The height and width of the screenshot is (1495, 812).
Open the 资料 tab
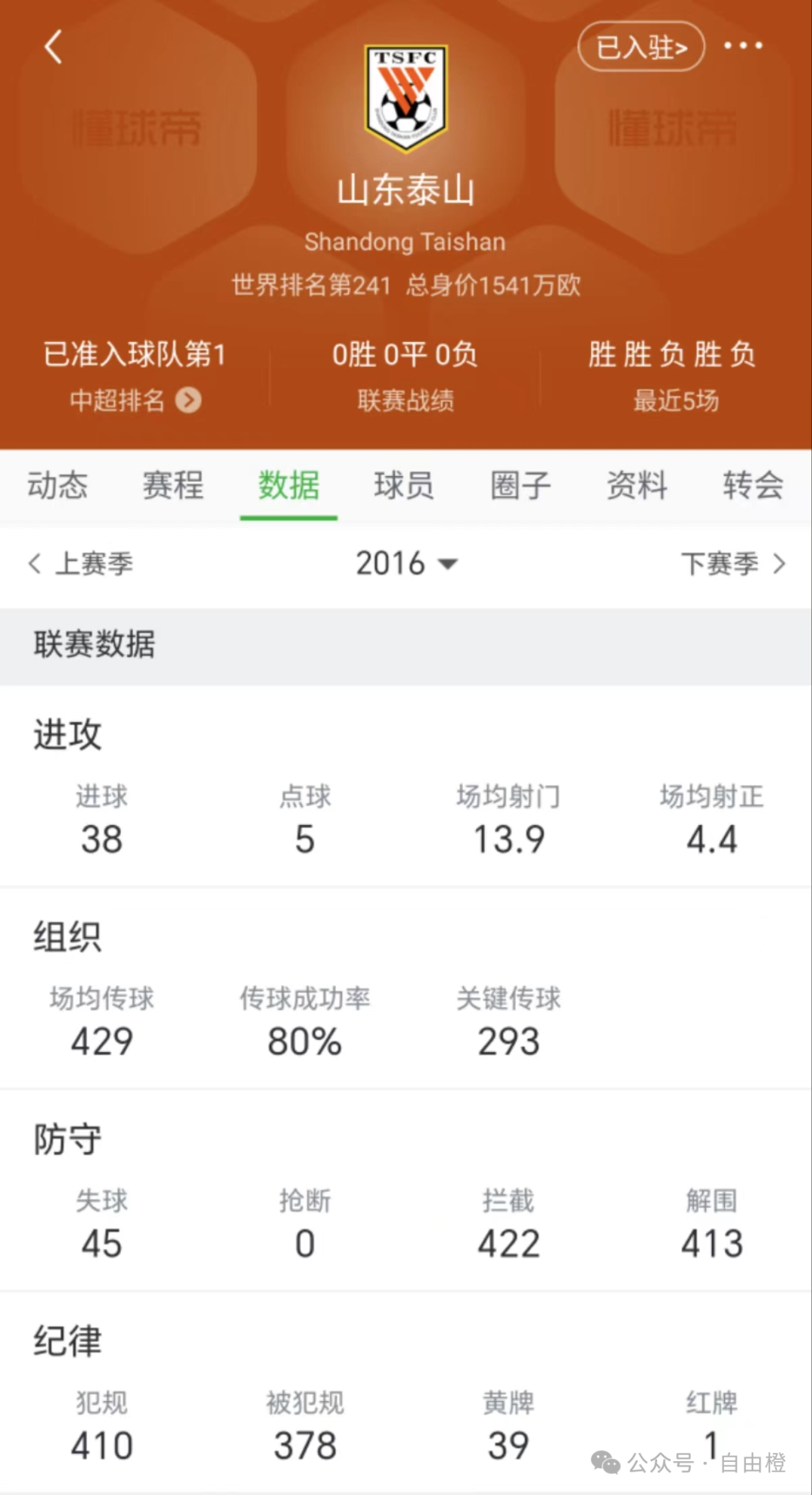tap(637, 485)
